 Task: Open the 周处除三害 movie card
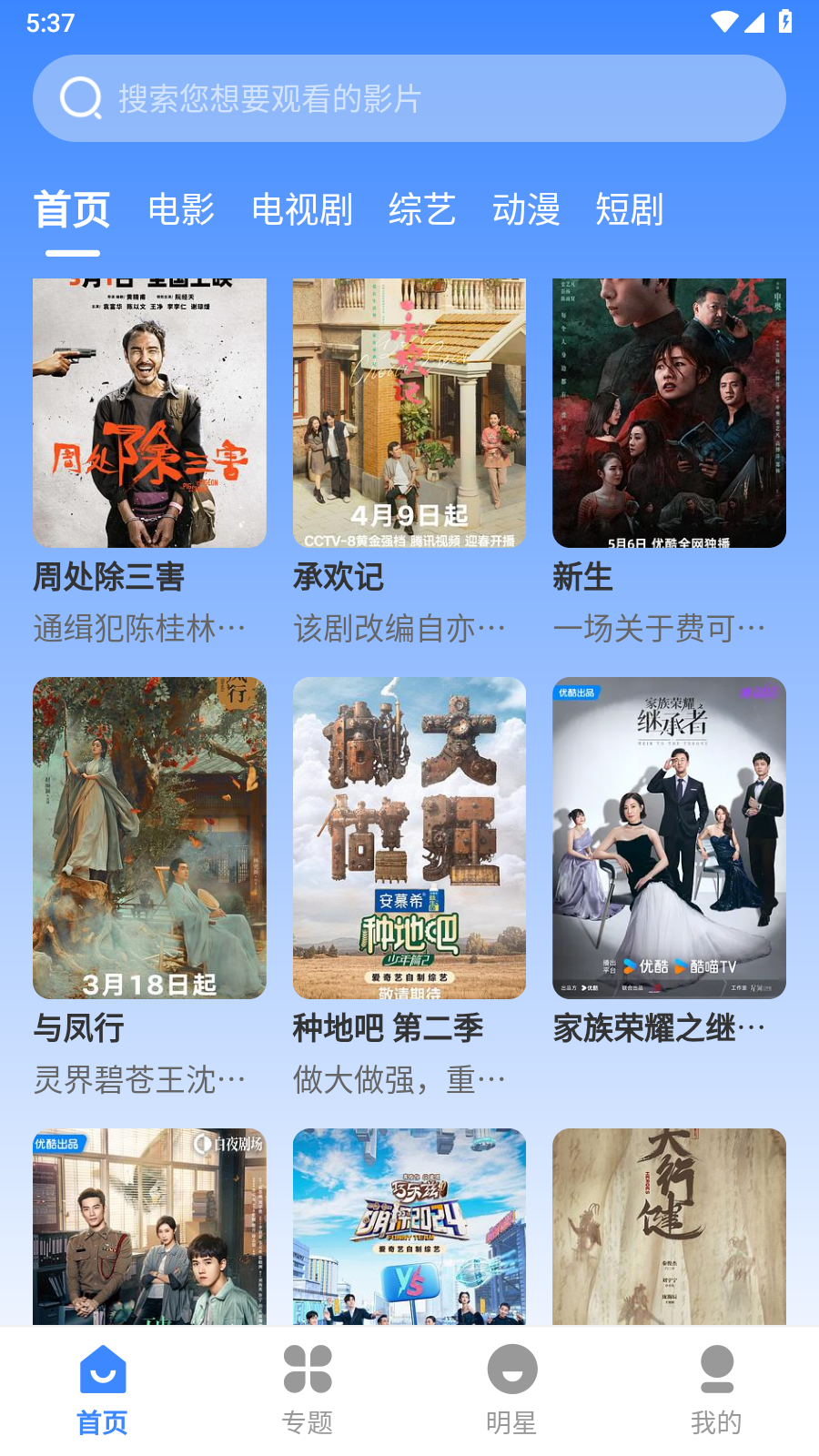(x=149, y=414)
